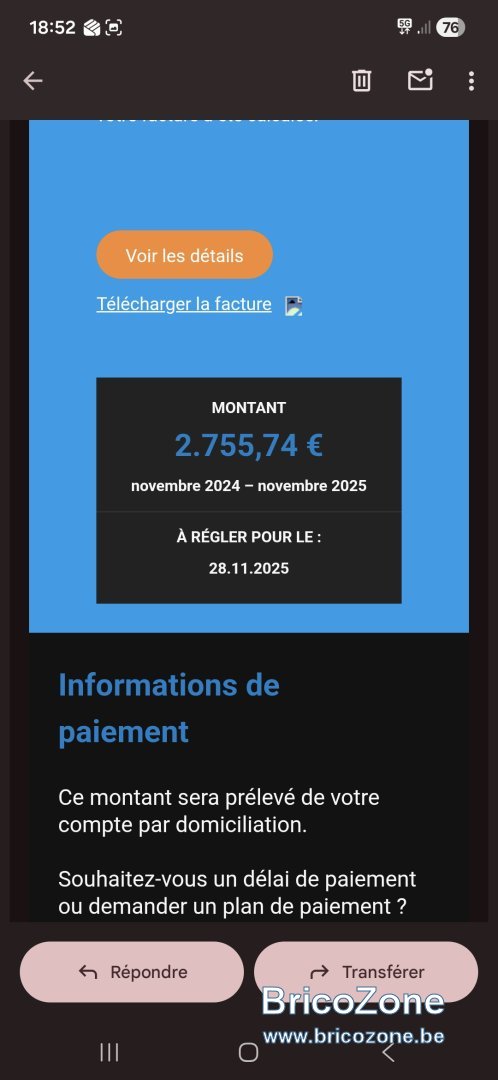The width and height of the screenshot is (498, 1080).
Task: Open recent apps from the navigation bar
Action: tap(109, 1052)
